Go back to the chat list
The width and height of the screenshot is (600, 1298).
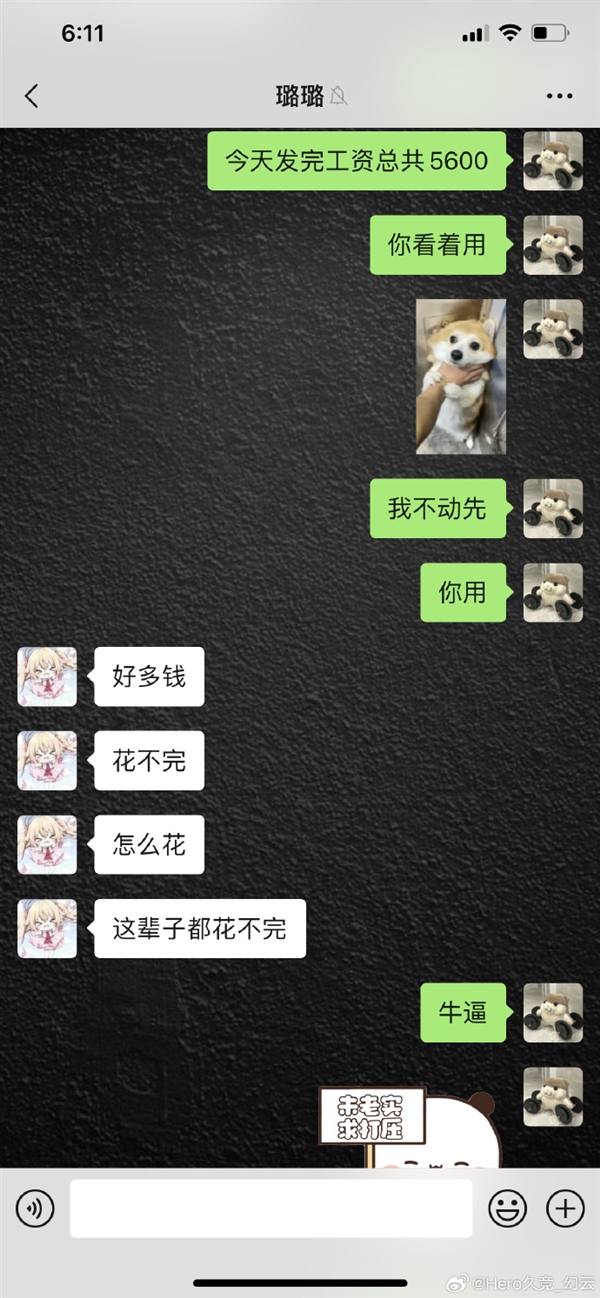[x=32, y=96]
